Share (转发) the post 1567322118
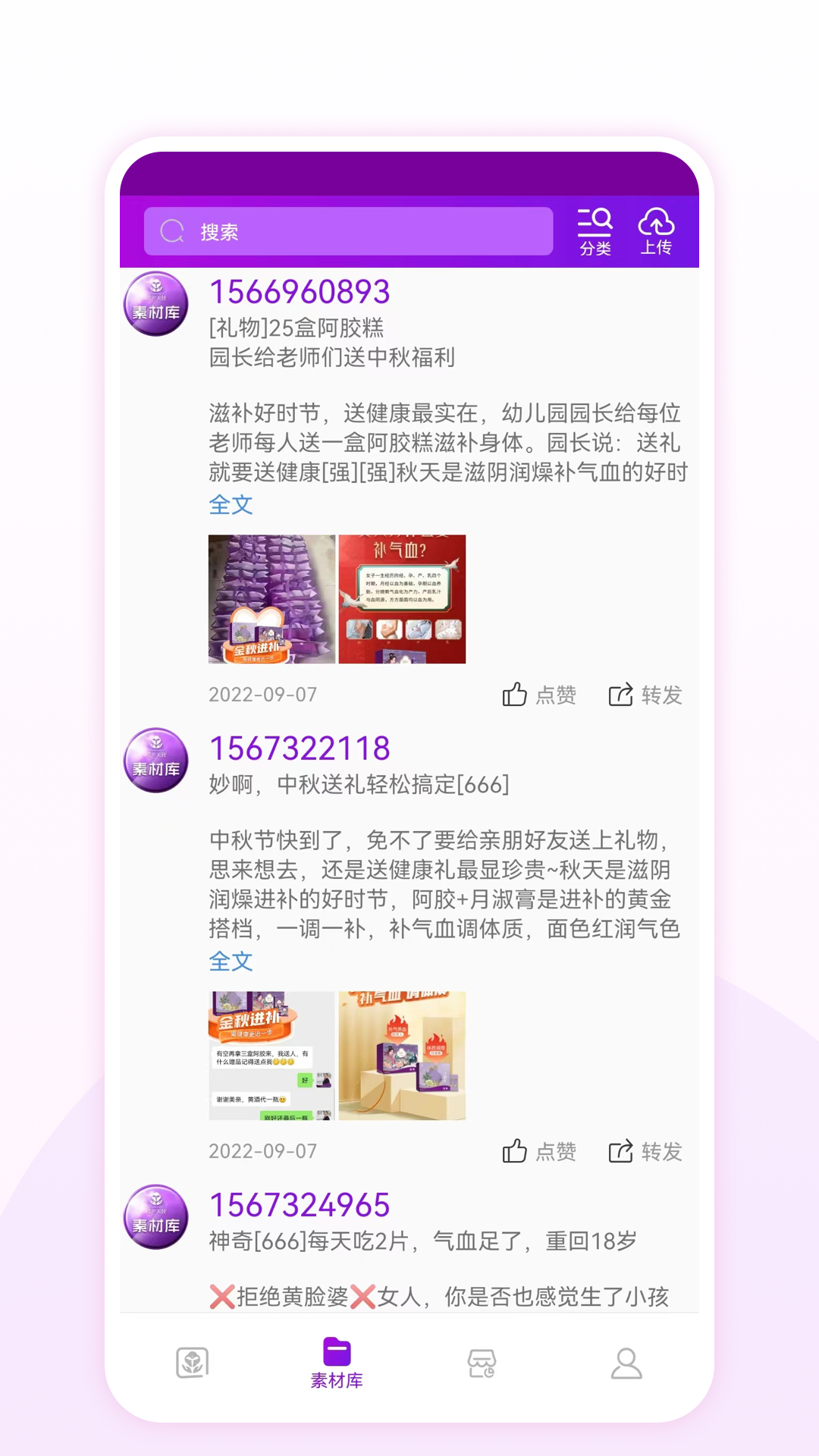Viewport: 819px width, 1456px height. click(x=645, y=1151)
